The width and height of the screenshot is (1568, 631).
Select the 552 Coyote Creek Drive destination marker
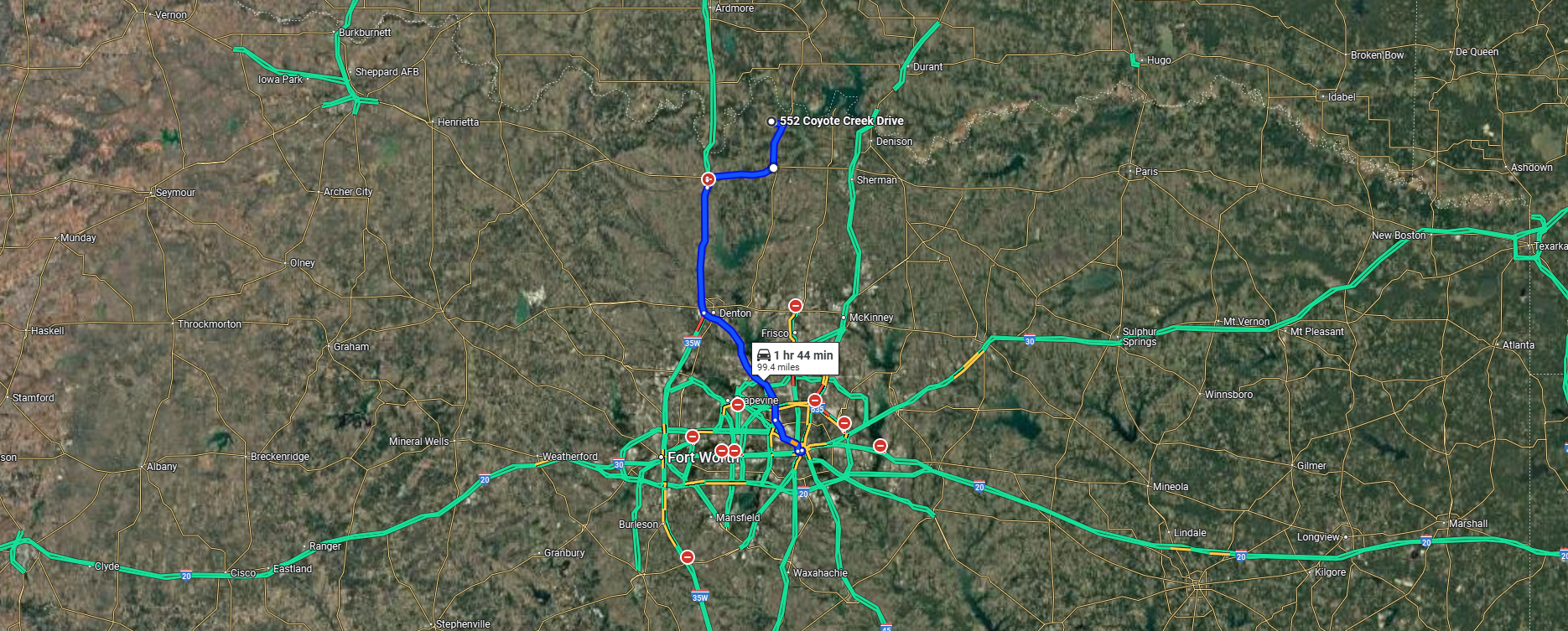tap(771, 122)
